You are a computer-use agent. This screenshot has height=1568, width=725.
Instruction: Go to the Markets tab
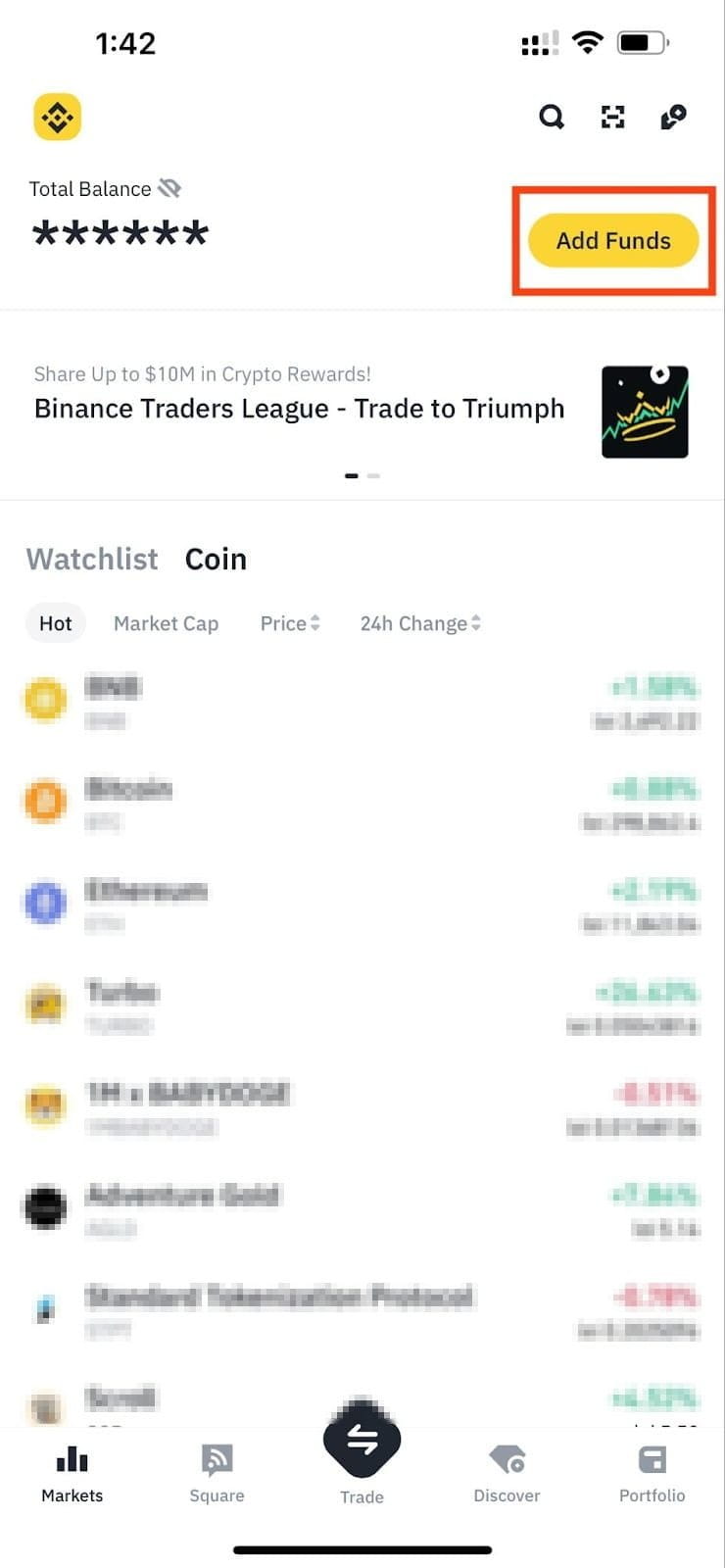pyautogui.click(x=72, y=1473)
